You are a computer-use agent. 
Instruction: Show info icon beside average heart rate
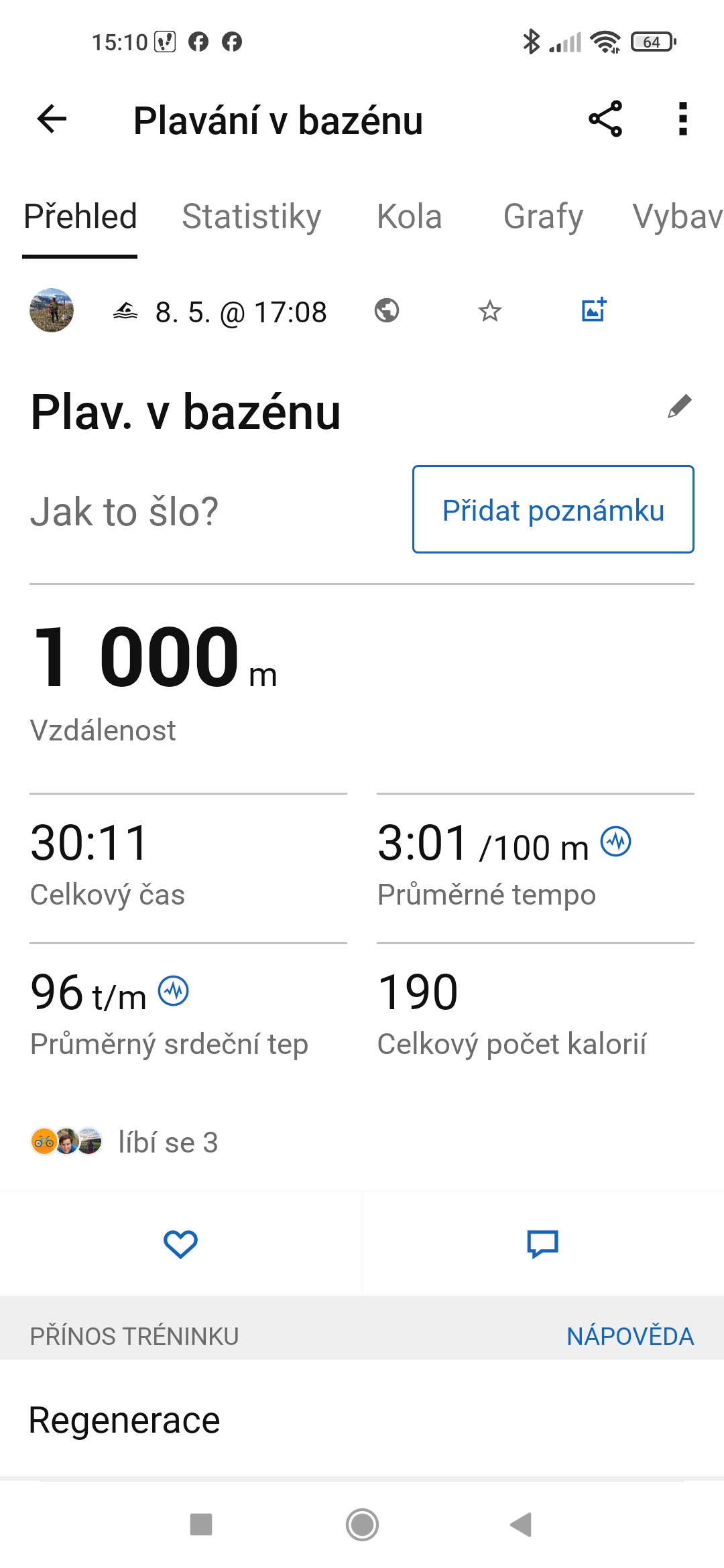174,991
